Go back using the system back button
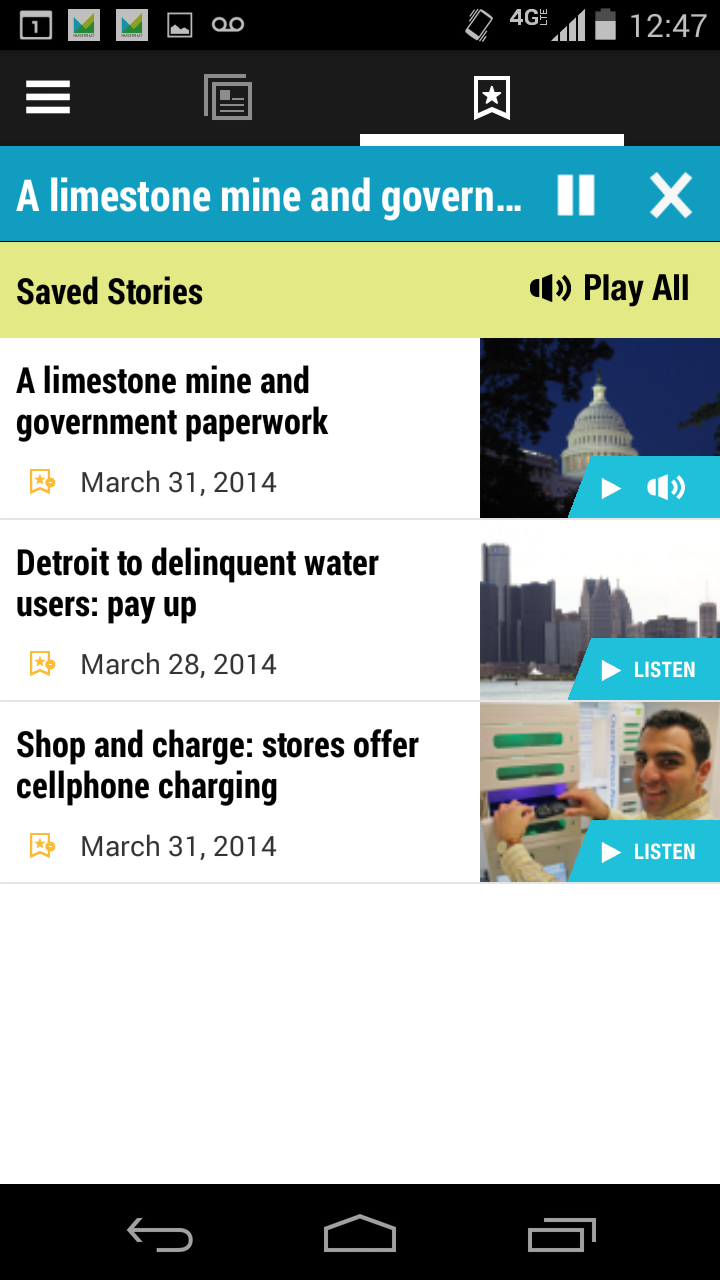The image size is (720, 1280). click(160, 1235)
